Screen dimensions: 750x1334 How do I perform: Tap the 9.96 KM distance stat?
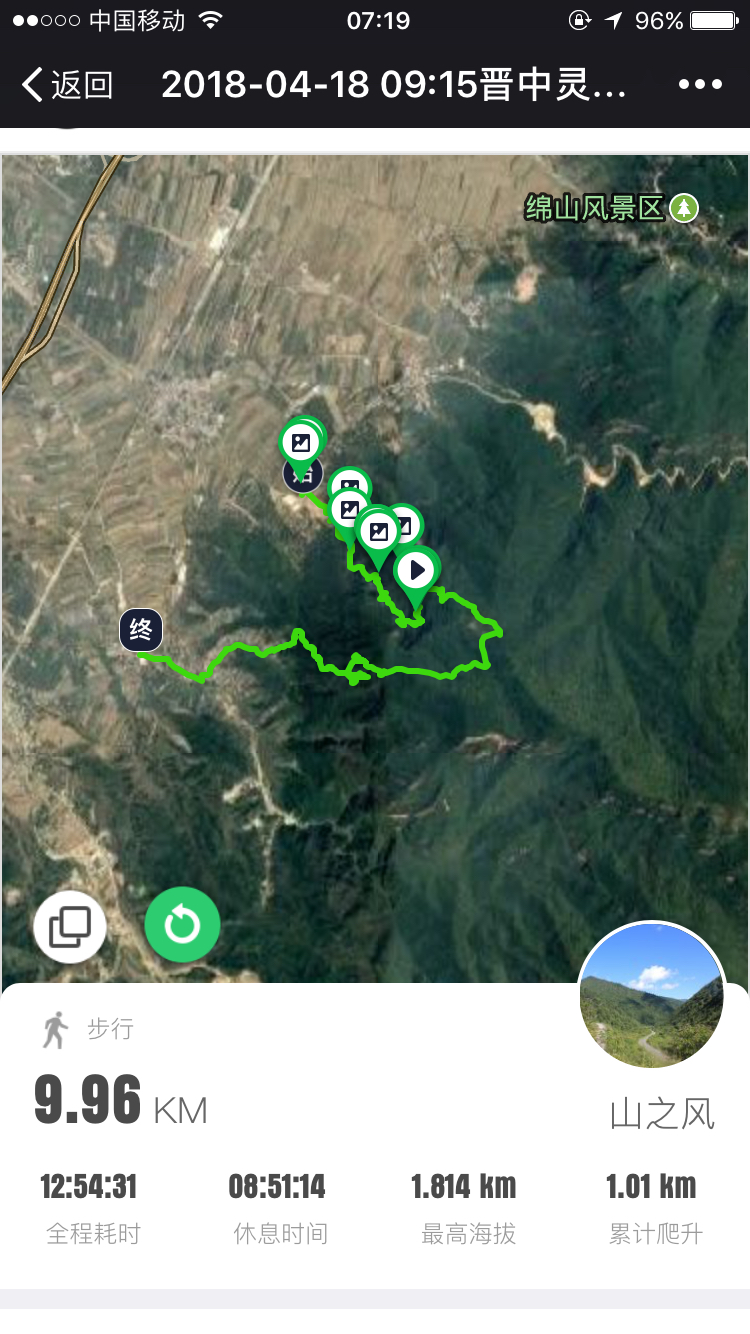[120, 1100]
